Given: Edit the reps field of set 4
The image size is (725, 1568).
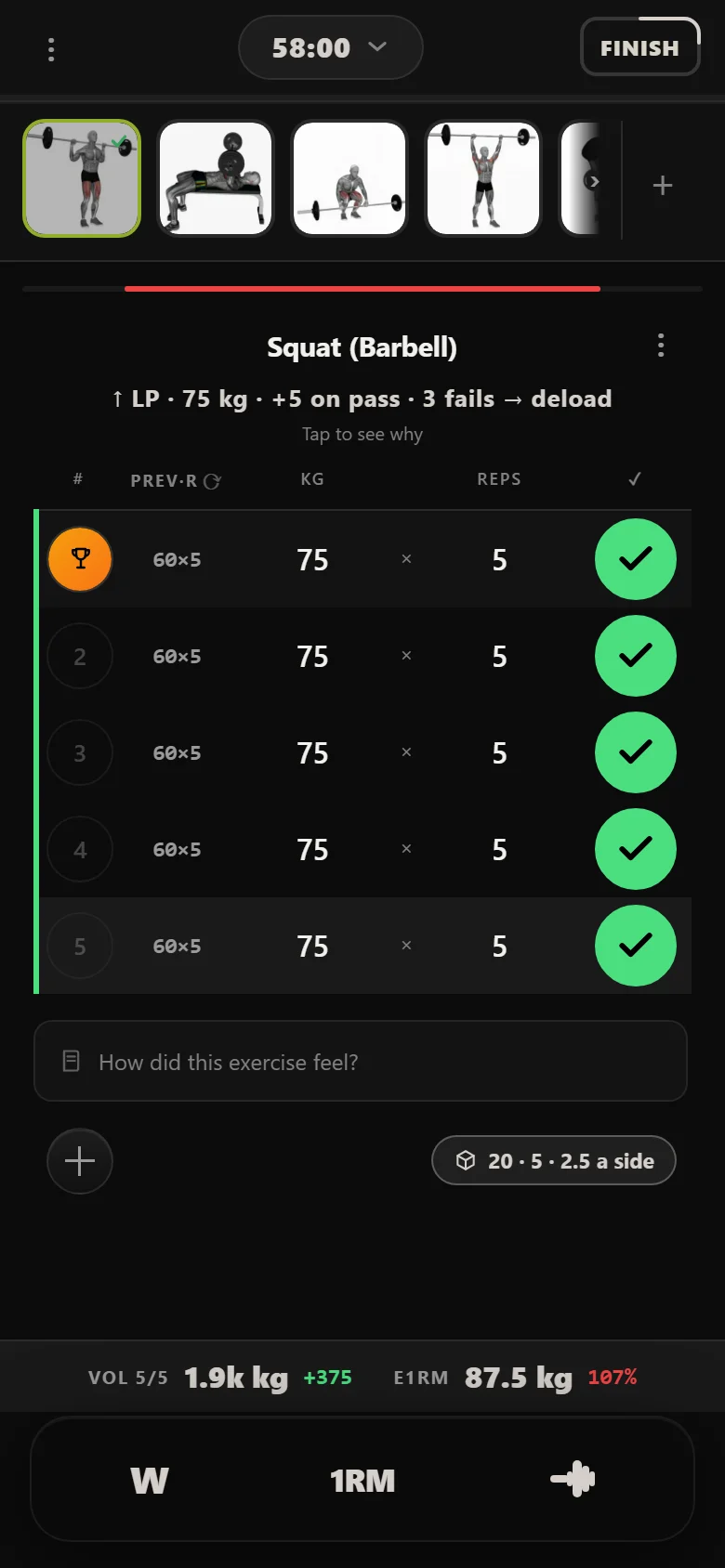Looking at the screenshot, I should (499, 849).
